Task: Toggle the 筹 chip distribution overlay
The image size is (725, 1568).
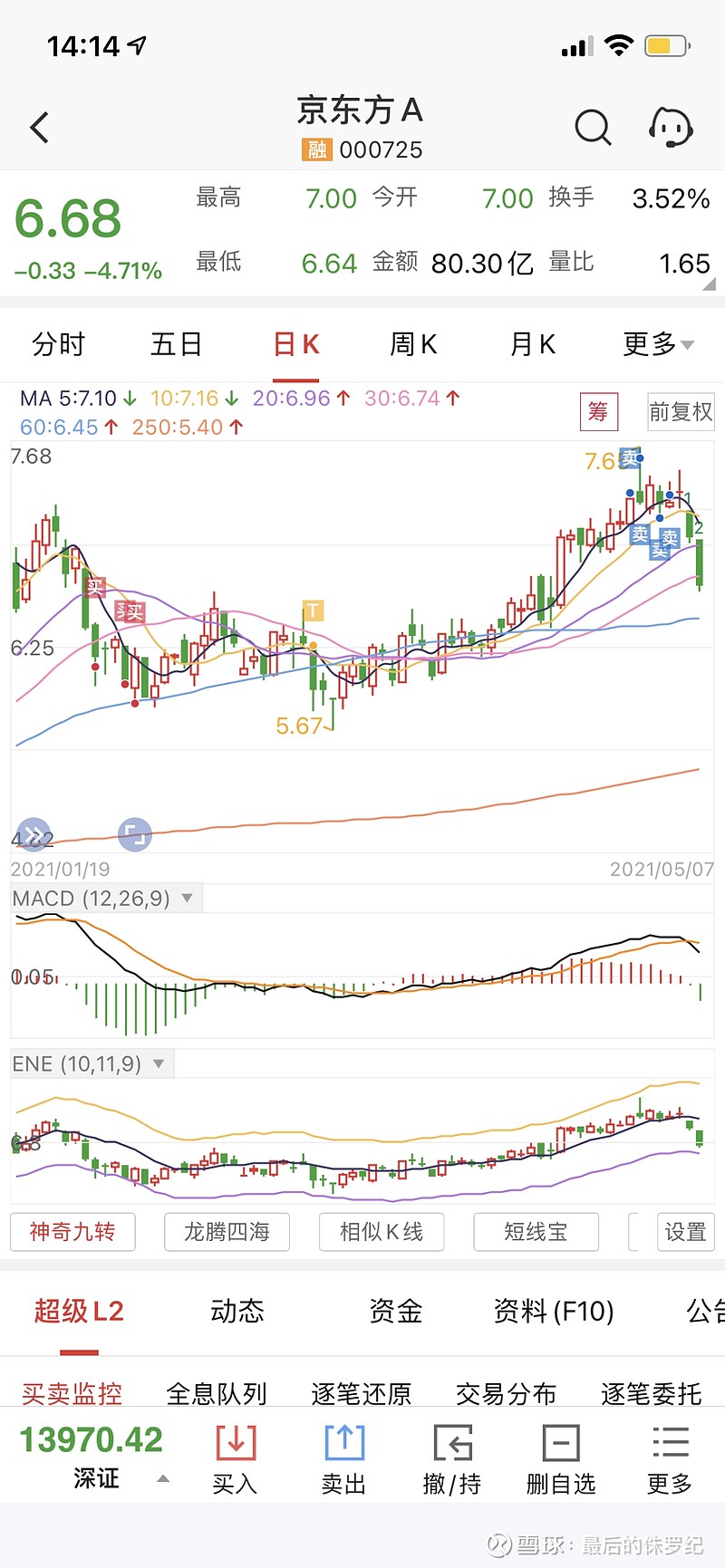Action: (x=599, y=410)
